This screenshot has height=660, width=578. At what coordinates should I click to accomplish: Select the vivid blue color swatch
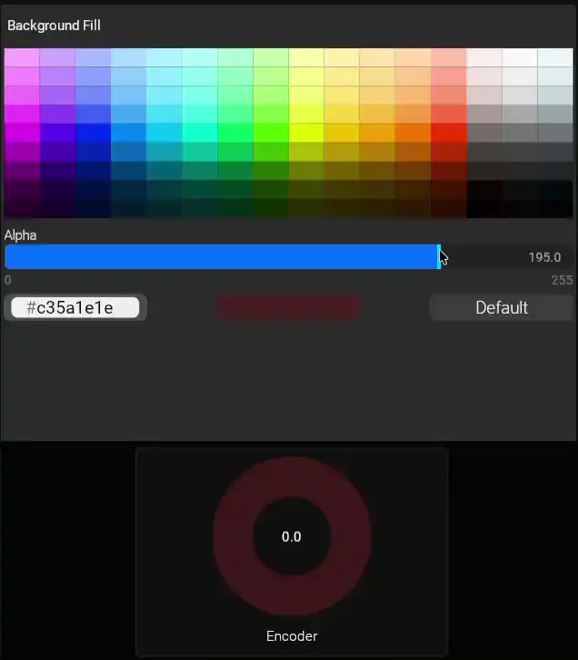click(x=93, y=133)
